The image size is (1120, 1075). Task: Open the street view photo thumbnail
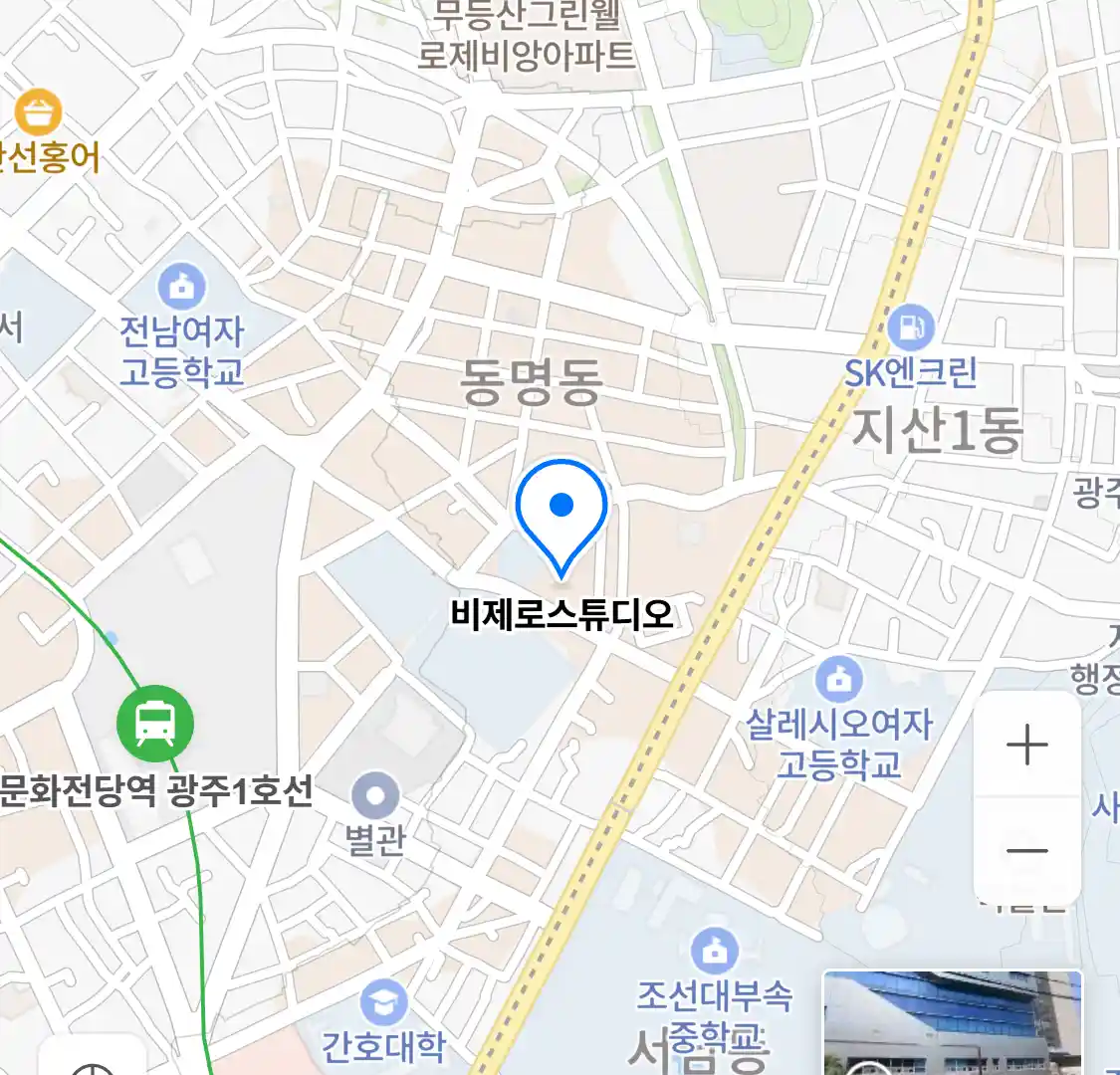(x=952, y=1022)
